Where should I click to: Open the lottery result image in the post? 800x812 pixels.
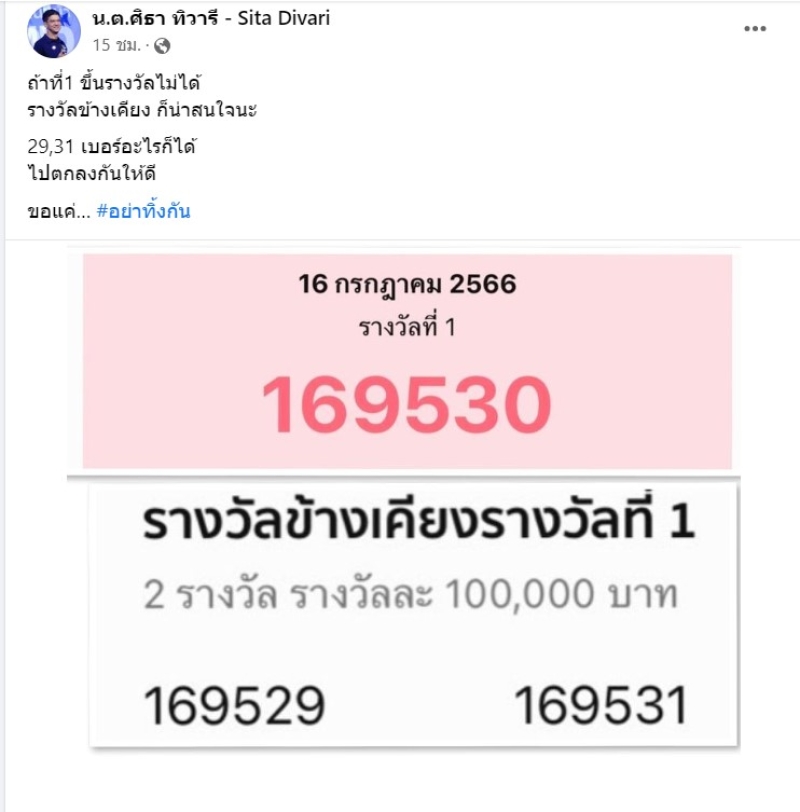tap(408, 500)
